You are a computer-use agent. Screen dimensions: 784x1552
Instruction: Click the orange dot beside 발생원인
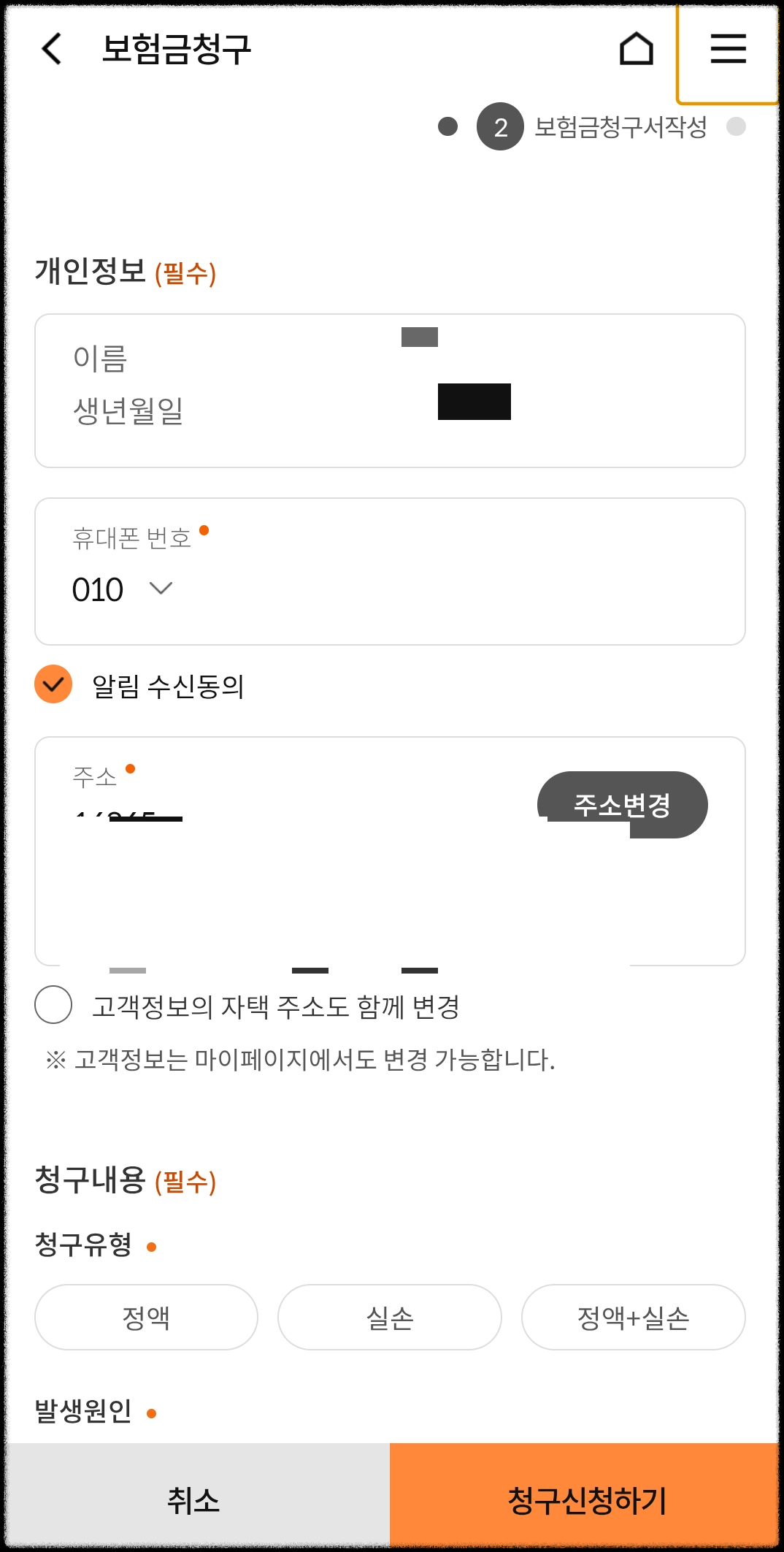[x=152, y=1410]
